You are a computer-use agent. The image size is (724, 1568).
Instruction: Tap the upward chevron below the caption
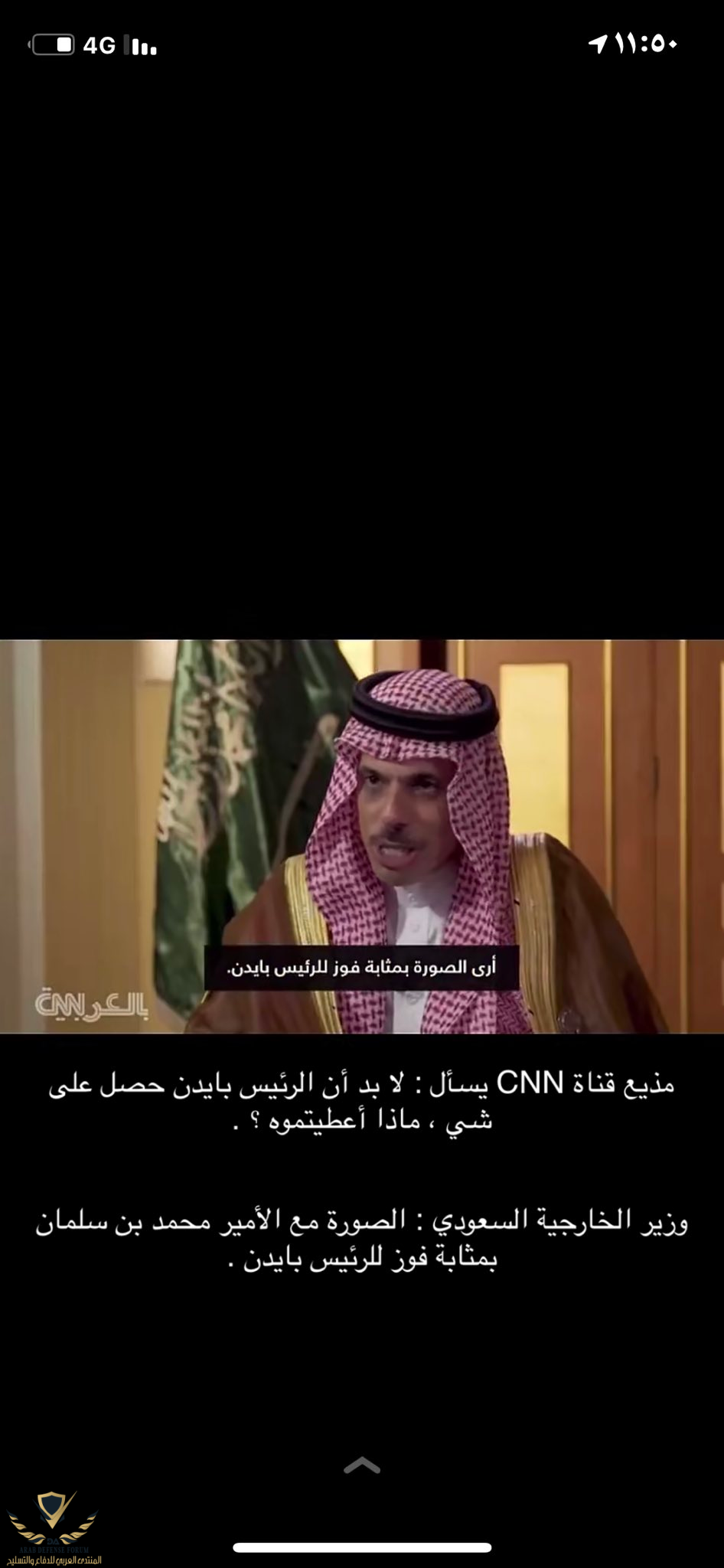pyautogui.click(x=362, y=1465)
